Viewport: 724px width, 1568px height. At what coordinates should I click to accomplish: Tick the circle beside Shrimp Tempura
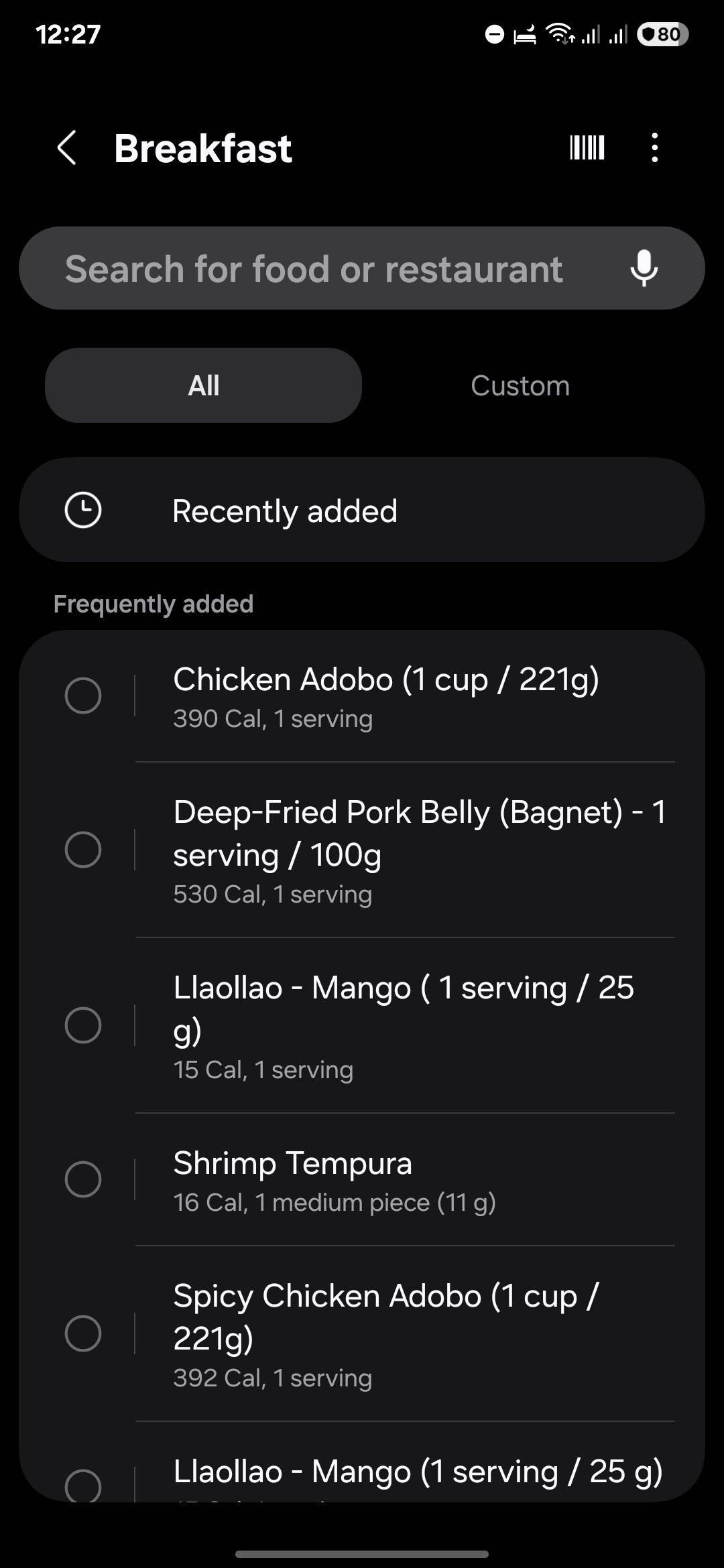(x=83, y=1179)
